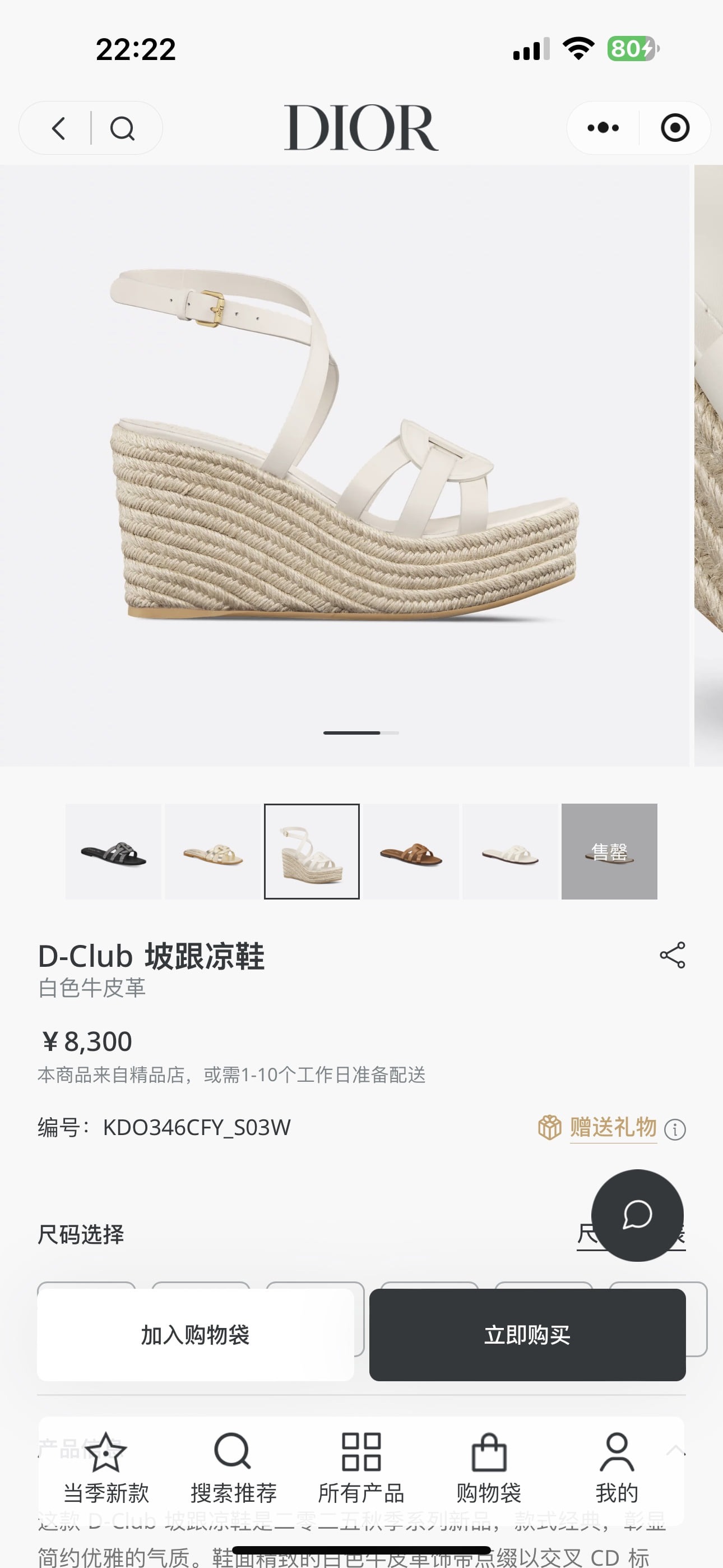Open the customer service chat bubble
723x1568 pixels.
(637, 1215)
